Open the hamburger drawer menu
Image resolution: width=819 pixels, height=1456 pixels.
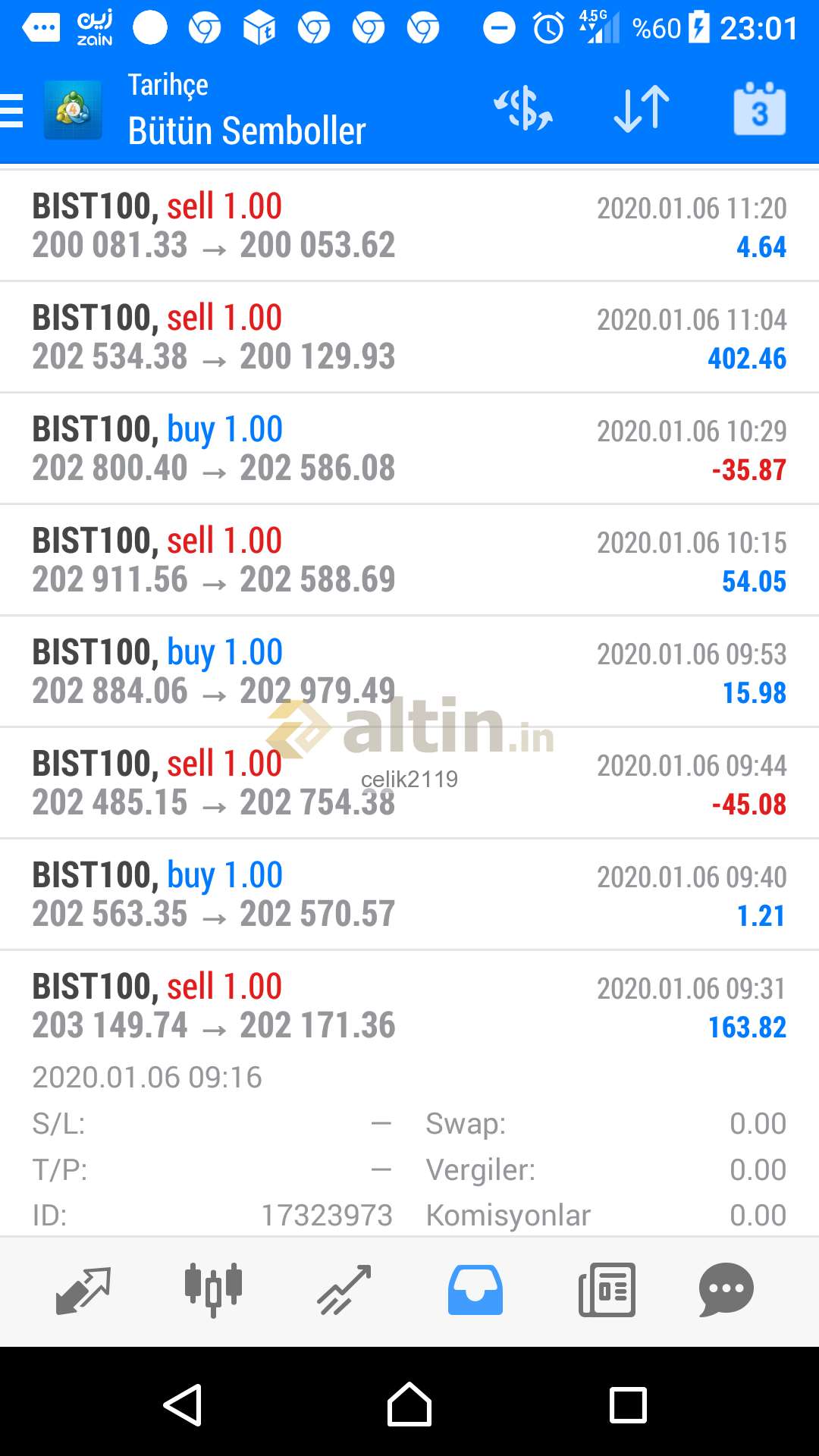pyautogui.click(x=11, y=110)
